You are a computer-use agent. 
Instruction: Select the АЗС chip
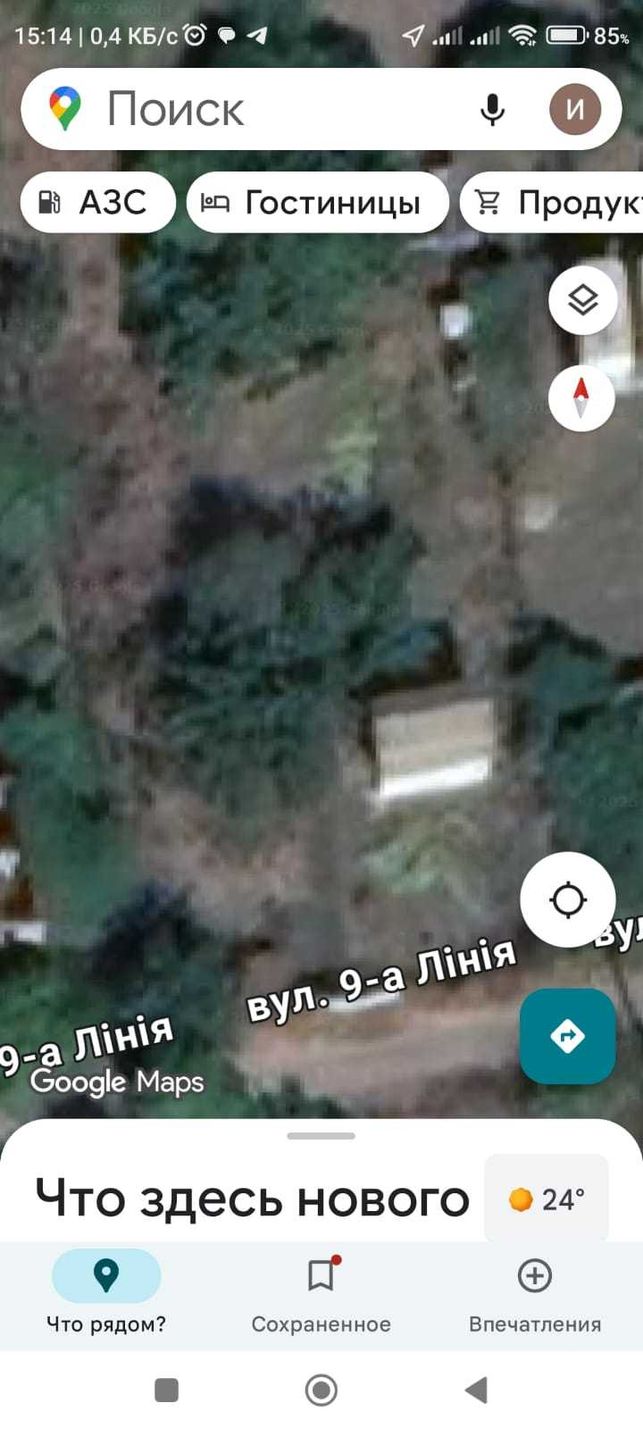98,203
